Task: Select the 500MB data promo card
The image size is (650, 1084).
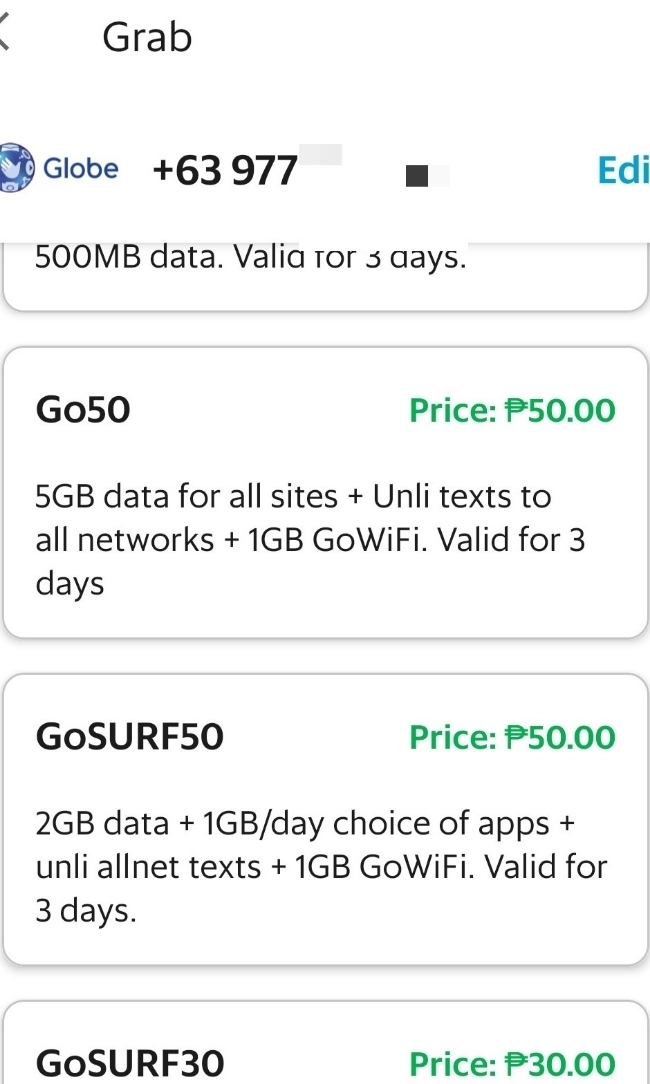Action: 325,276
